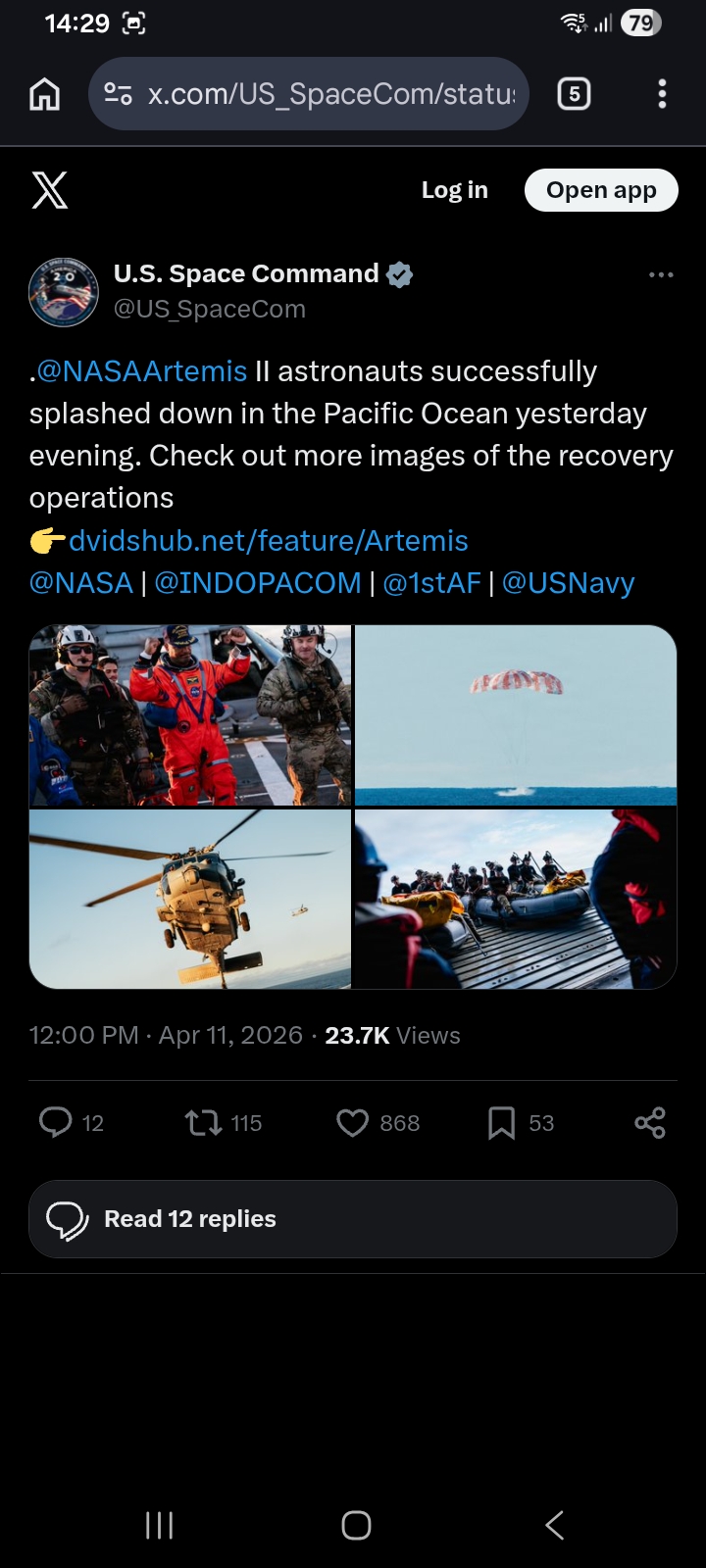
Task: Open the @INDOPACOM mention
Action: 258,583
